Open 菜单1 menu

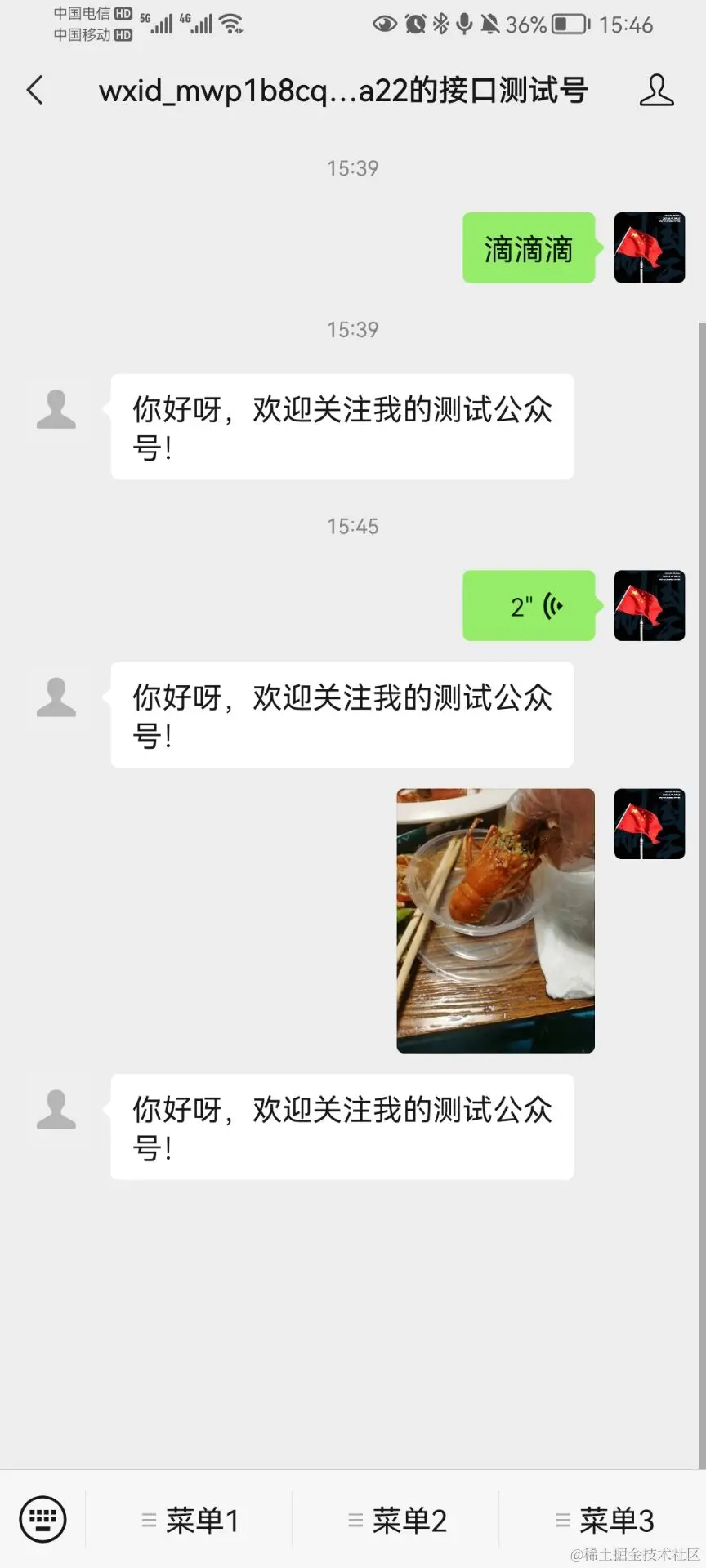coord(190,1521)
